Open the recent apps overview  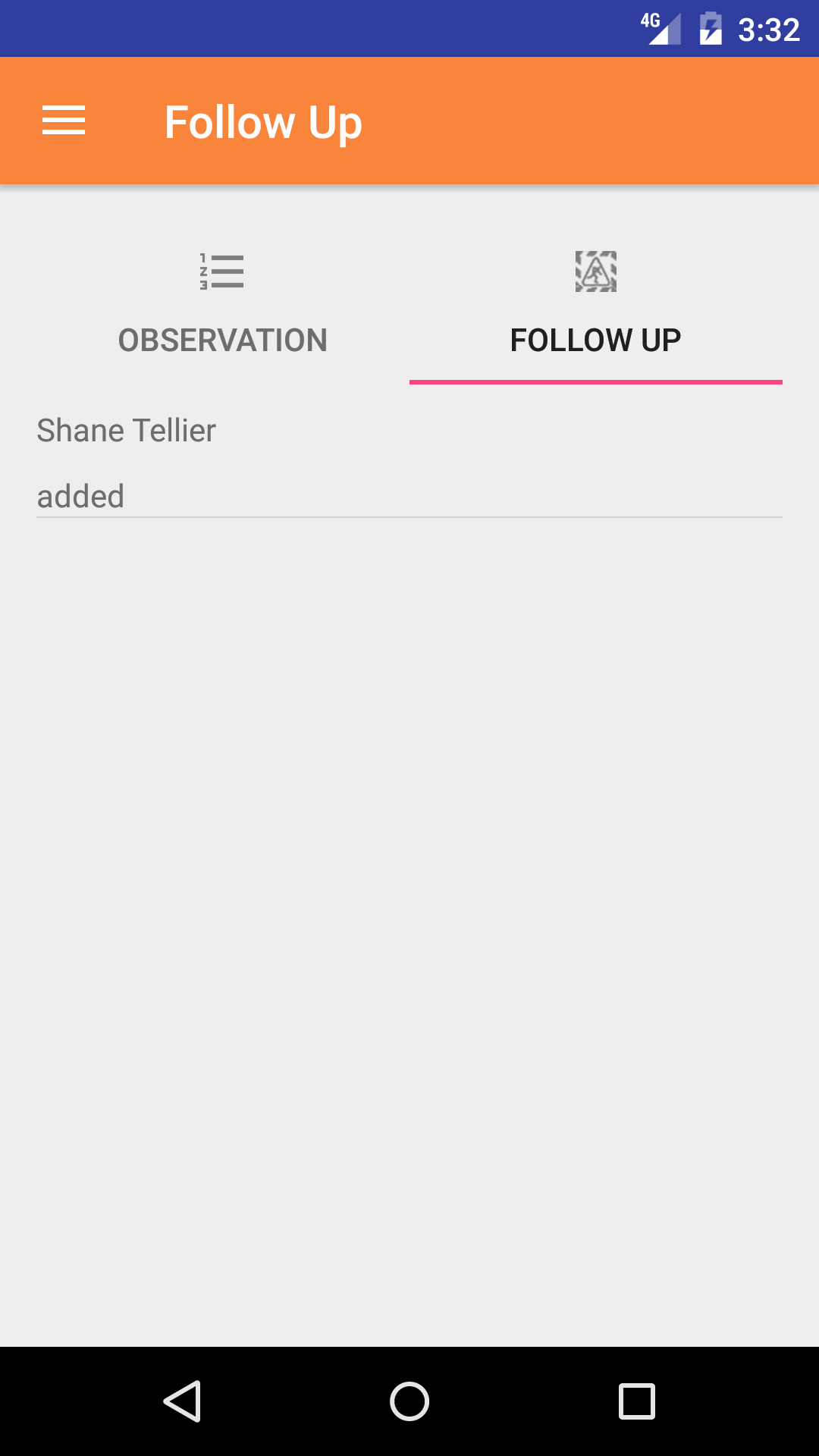point(636,1401)
